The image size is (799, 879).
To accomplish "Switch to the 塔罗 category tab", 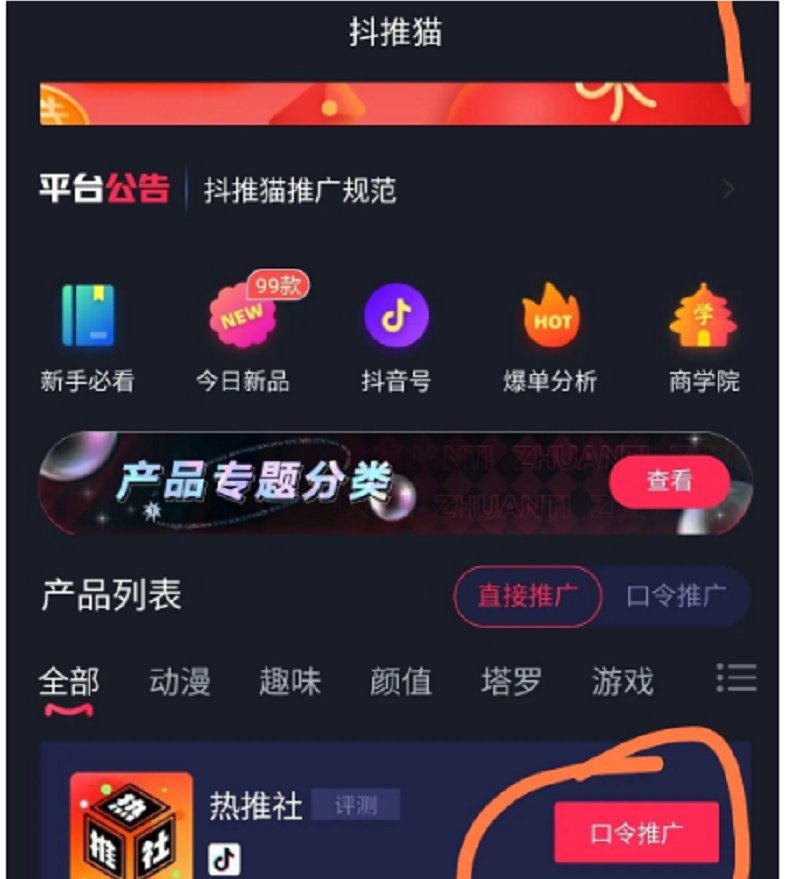I will tap(511, 683).
